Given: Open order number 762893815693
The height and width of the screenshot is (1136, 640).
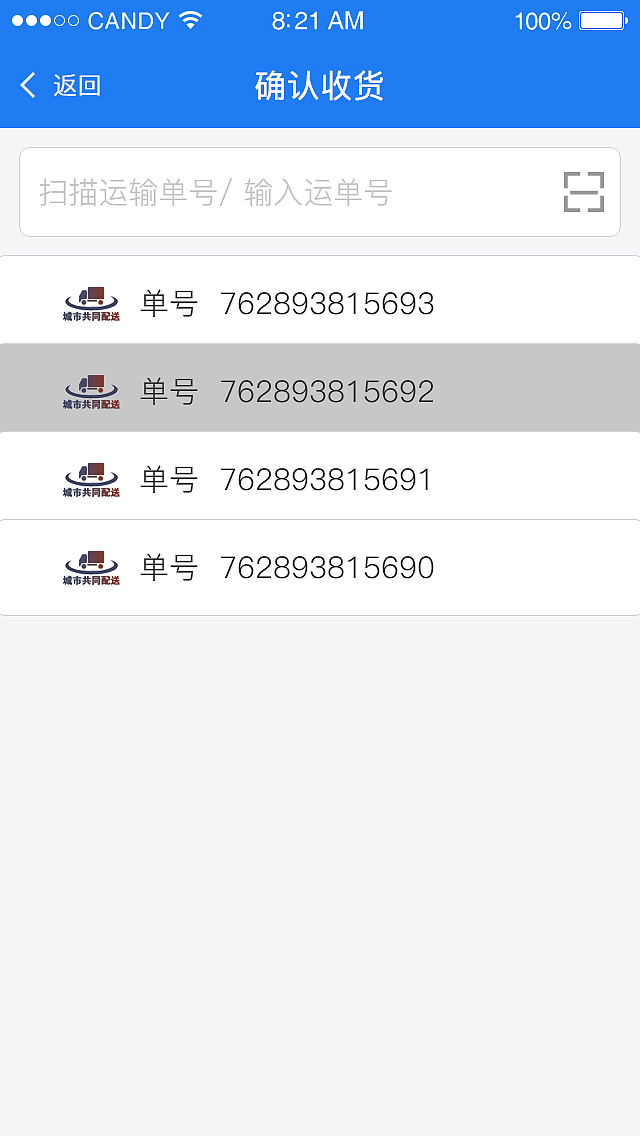Looking at the screenshot, I should pos(320,303).
